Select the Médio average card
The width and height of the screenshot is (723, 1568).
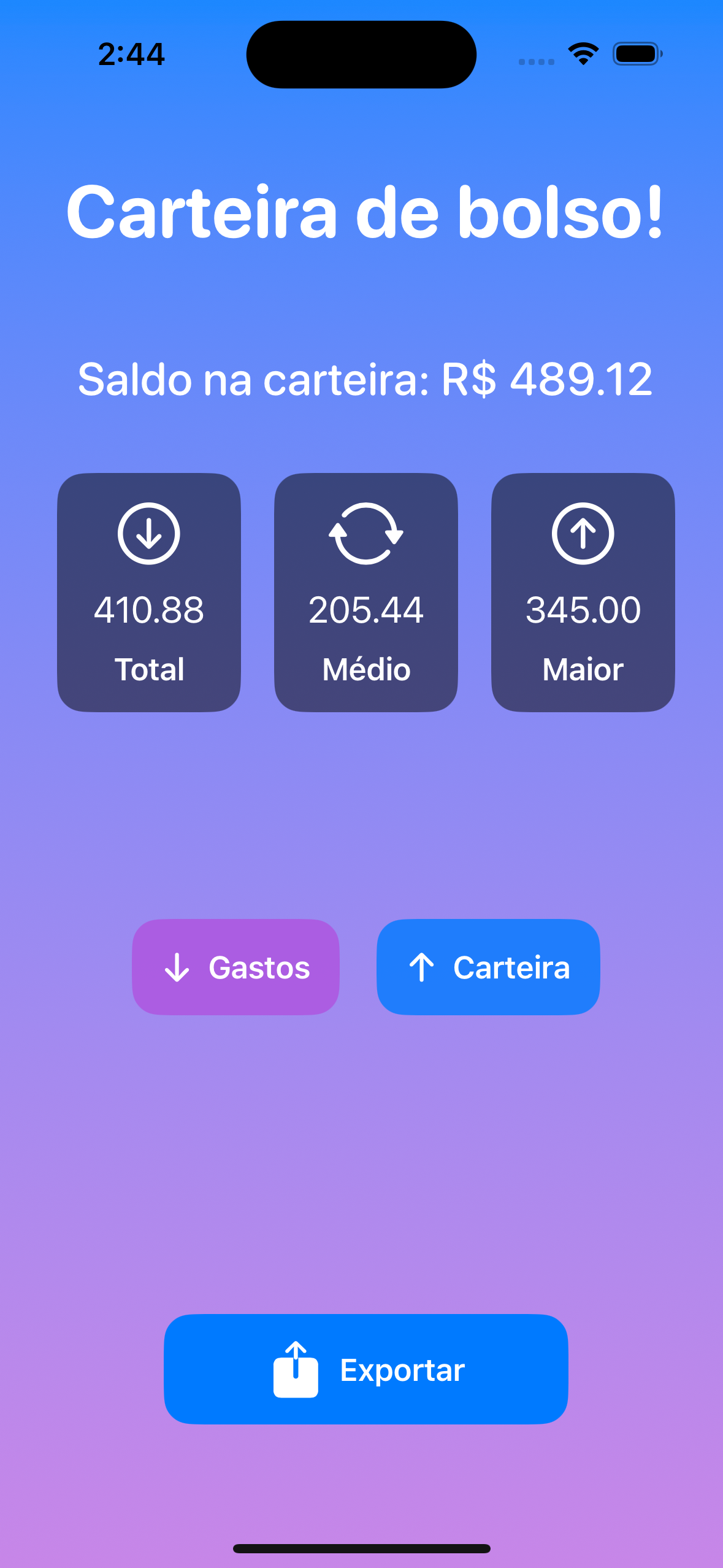(x=366, y=592)
